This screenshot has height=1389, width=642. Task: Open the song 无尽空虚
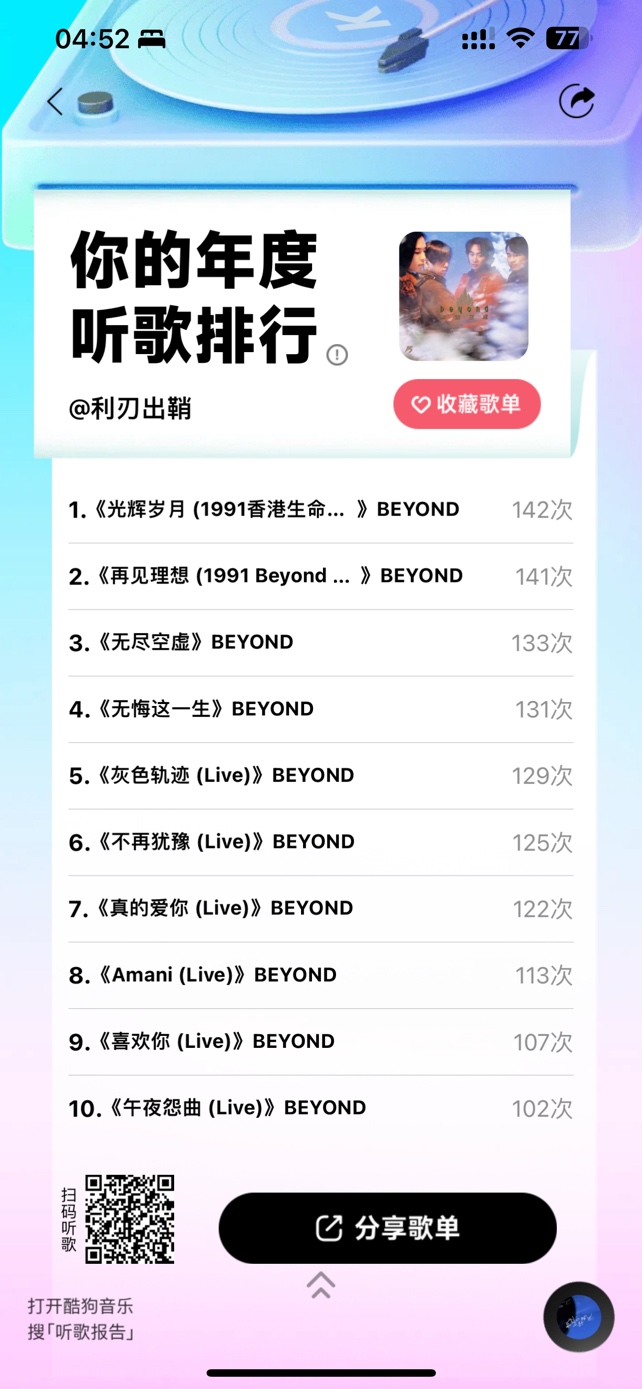(182, 642)
